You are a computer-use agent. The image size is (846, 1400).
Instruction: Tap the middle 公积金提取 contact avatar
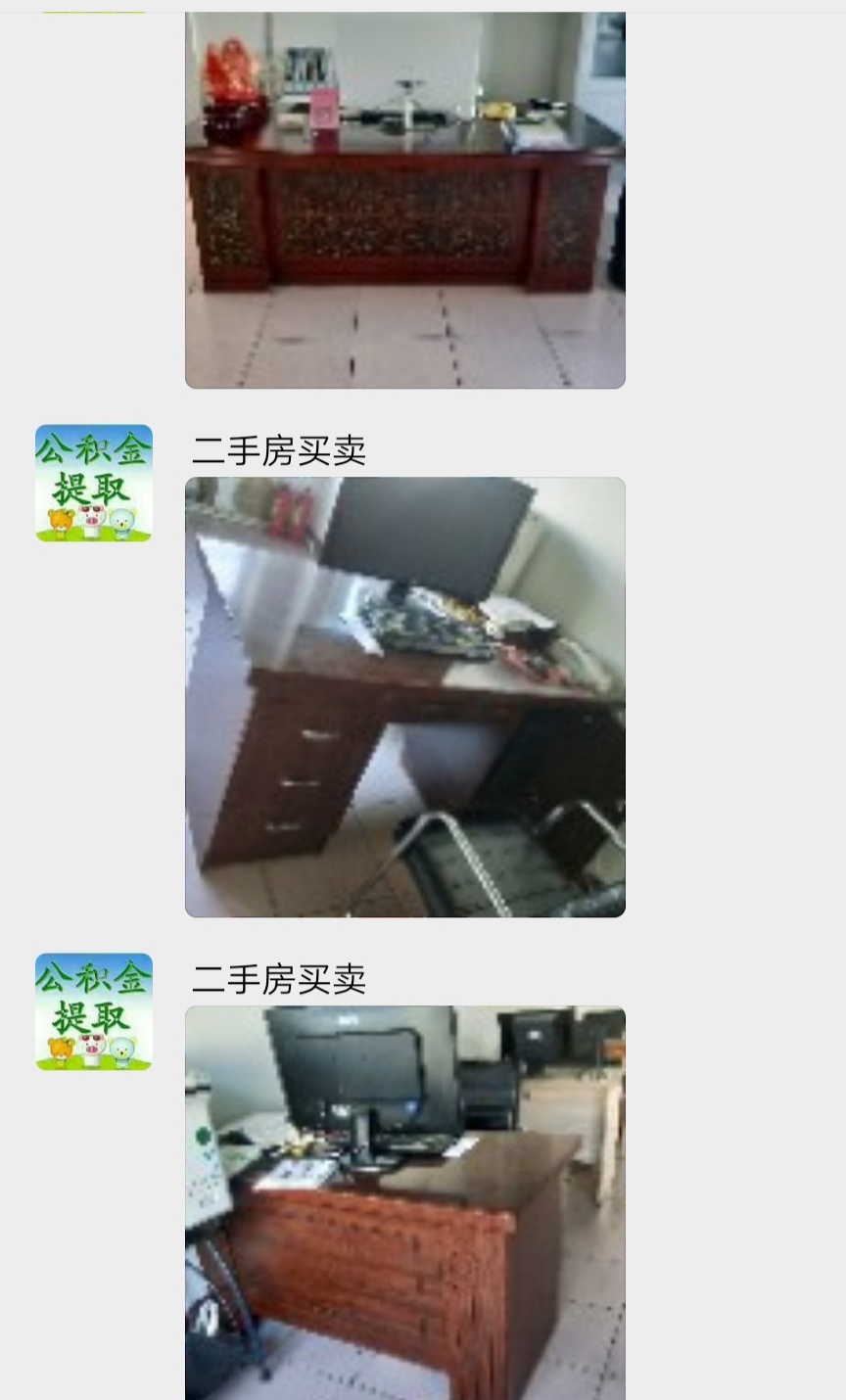pos(93,480)
